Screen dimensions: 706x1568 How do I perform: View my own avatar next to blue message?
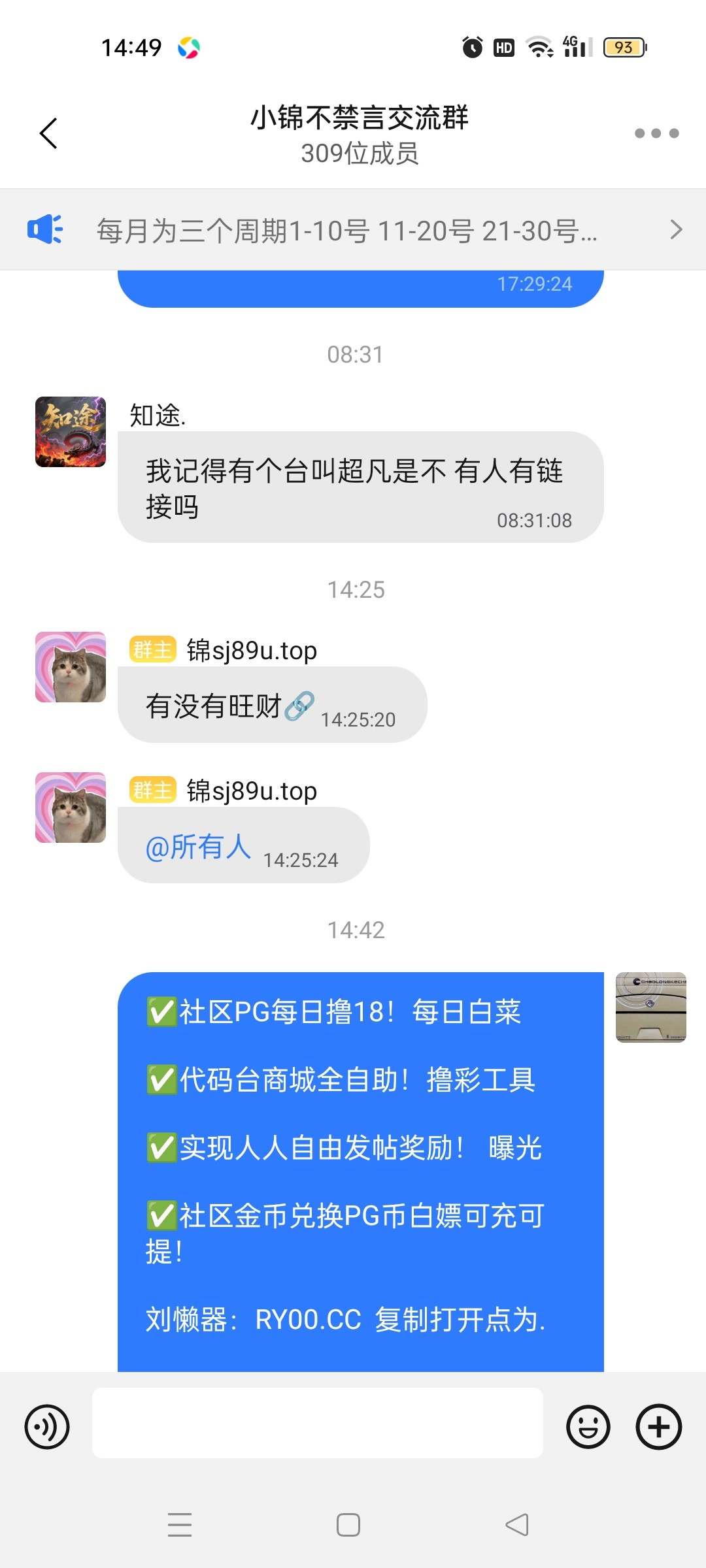[651, 1007]
